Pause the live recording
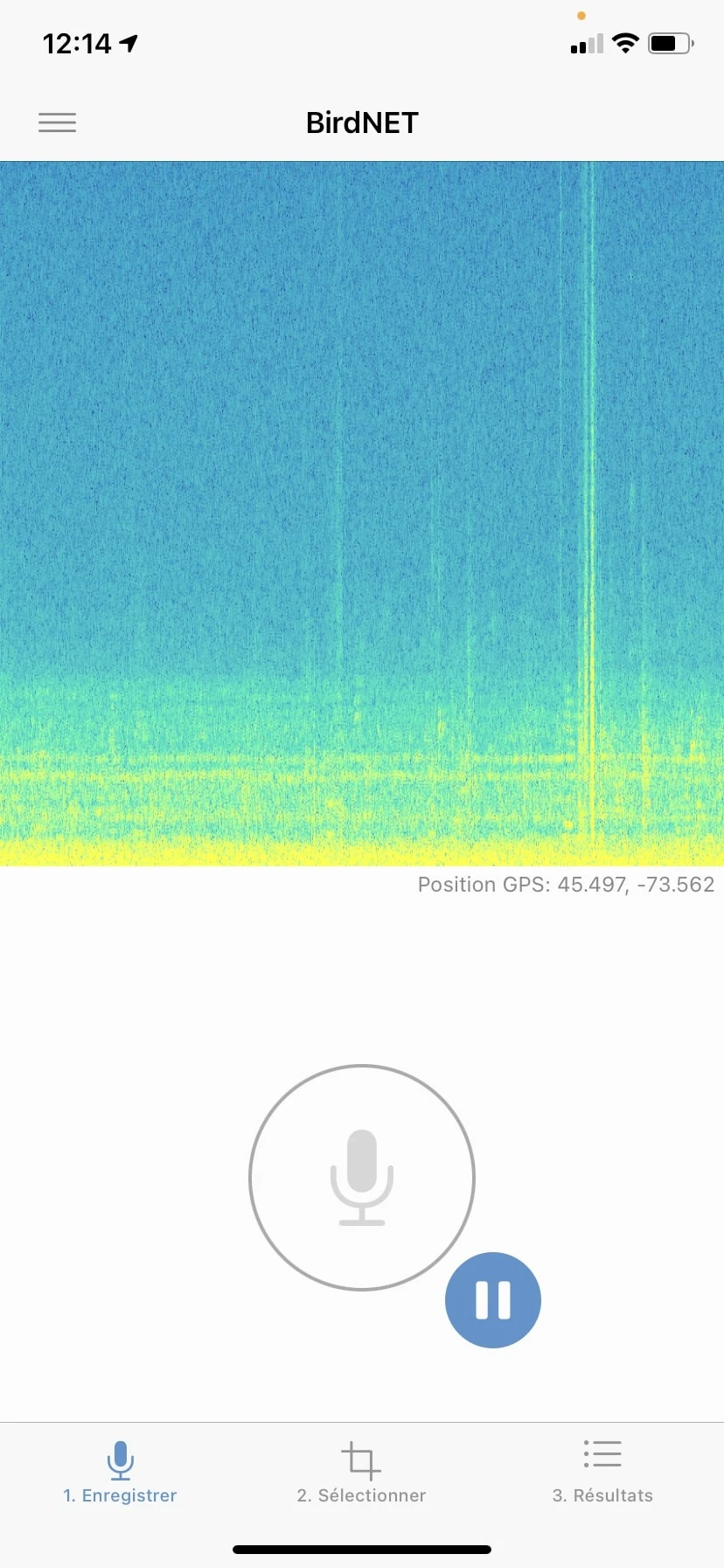The width and height of the screenshot is (724, 1568). point(493,1300)
